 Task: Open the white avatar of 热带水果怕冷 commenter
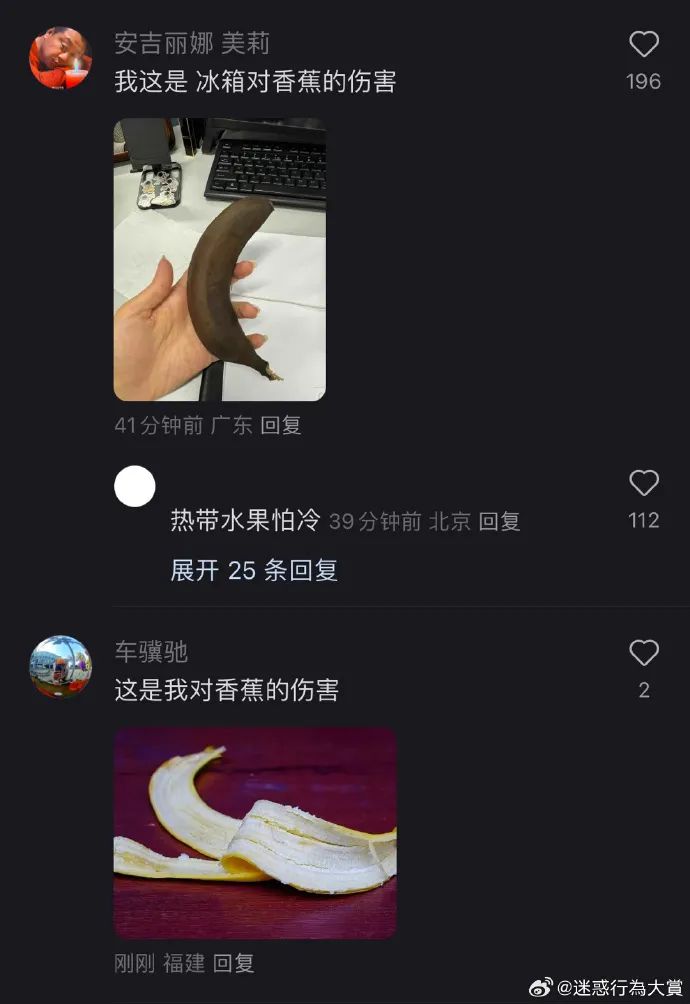click(135, 487)
